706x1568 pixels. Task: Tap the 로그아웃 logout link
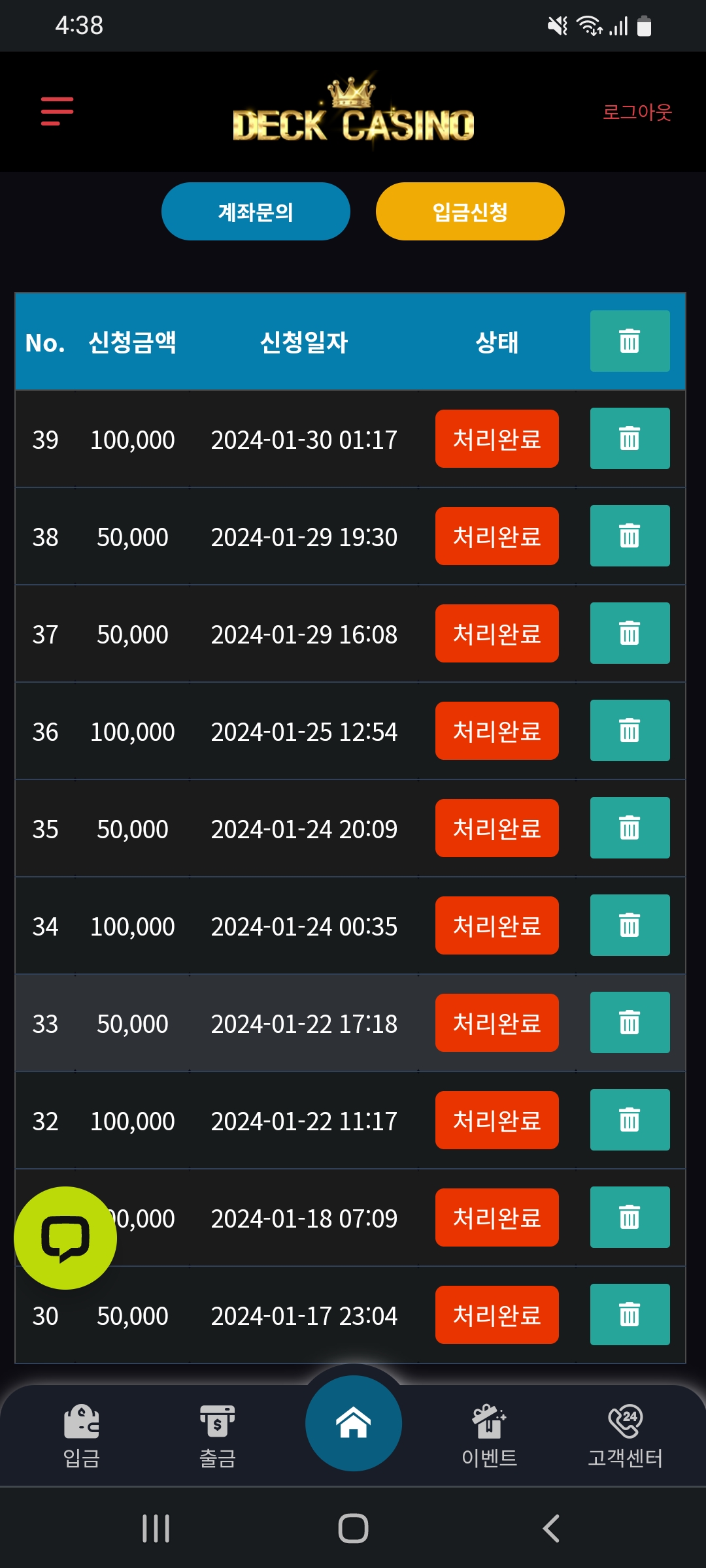637,112
